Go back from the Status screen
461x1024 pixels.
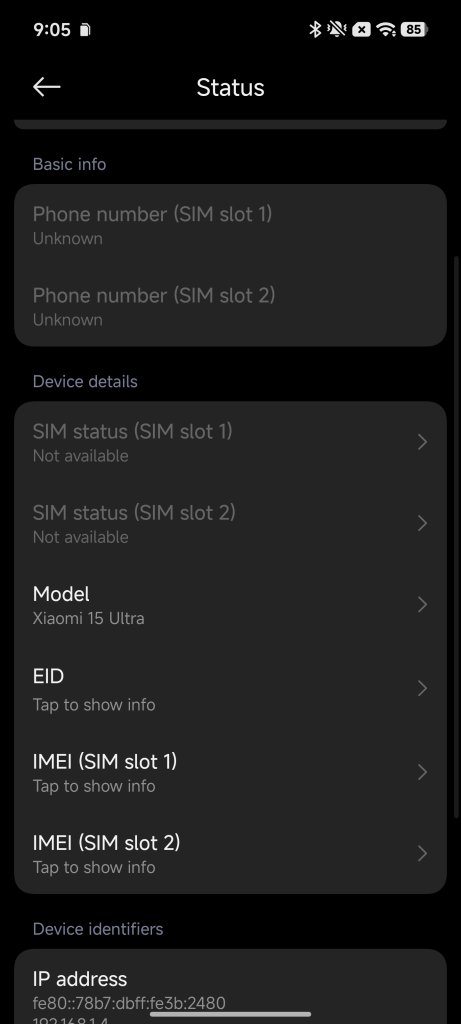pos(46,87)
